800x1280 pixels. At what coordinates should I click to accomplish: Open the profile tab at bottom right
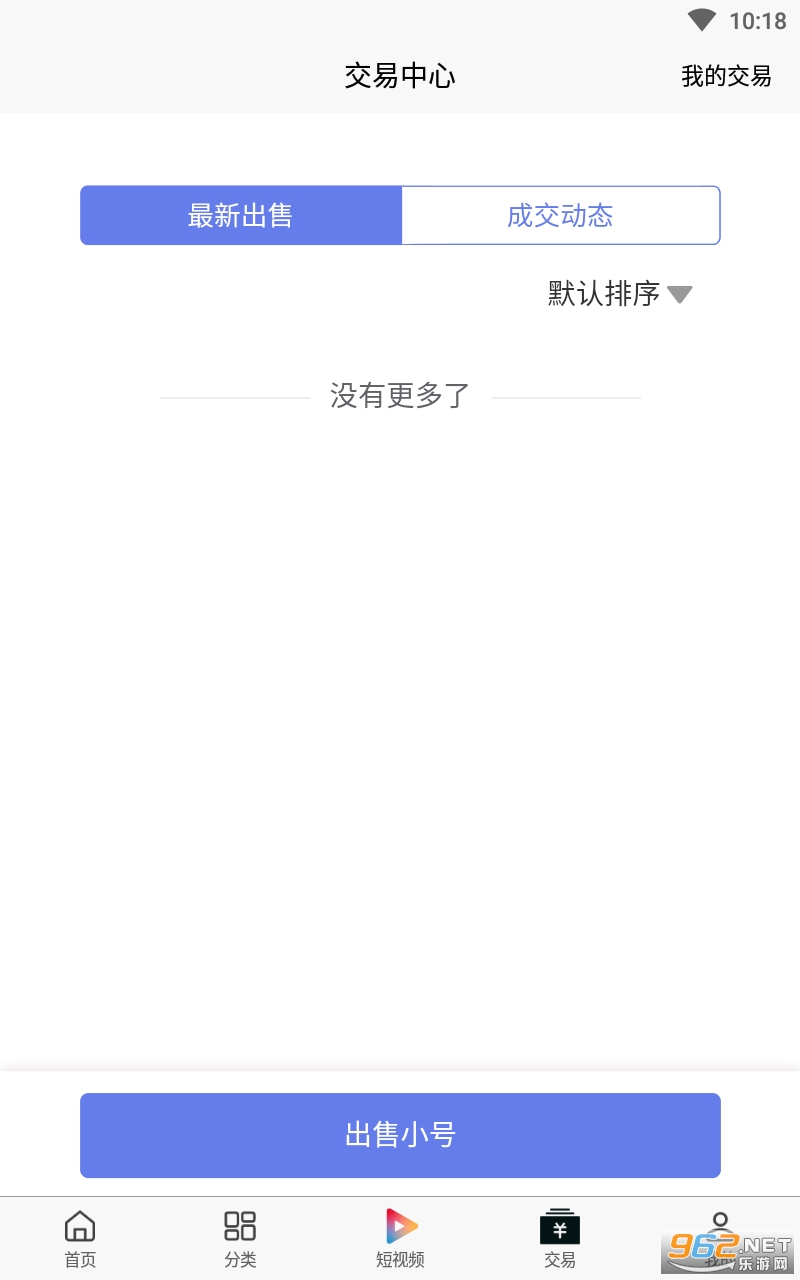720,1238
